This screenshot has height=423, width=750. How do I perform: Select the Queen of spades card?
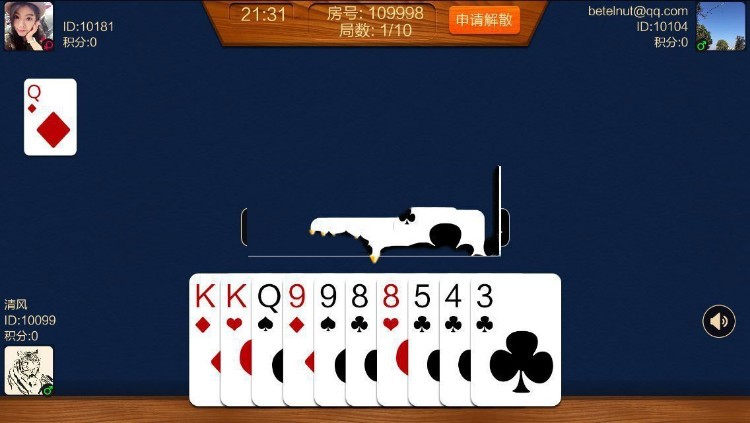point(267,330)
